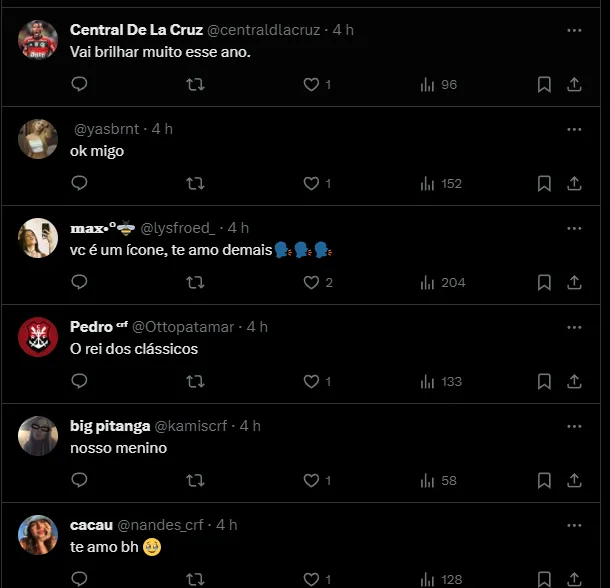Open overflow menu on Central De La Cruz's tweet

point(574,31)
